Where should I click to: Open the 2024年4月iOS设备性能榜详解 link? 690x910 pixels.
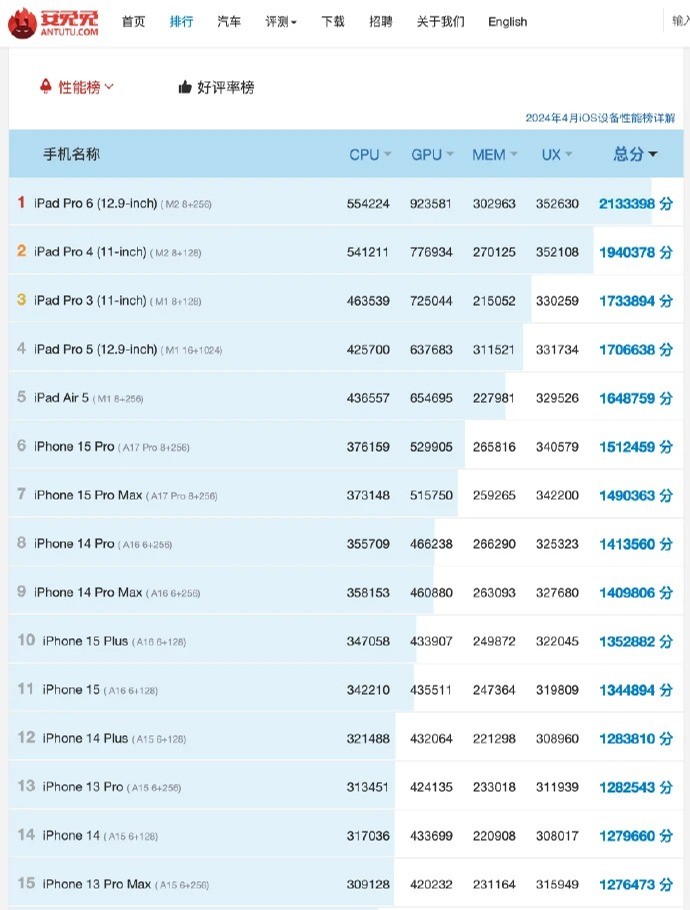600,118
